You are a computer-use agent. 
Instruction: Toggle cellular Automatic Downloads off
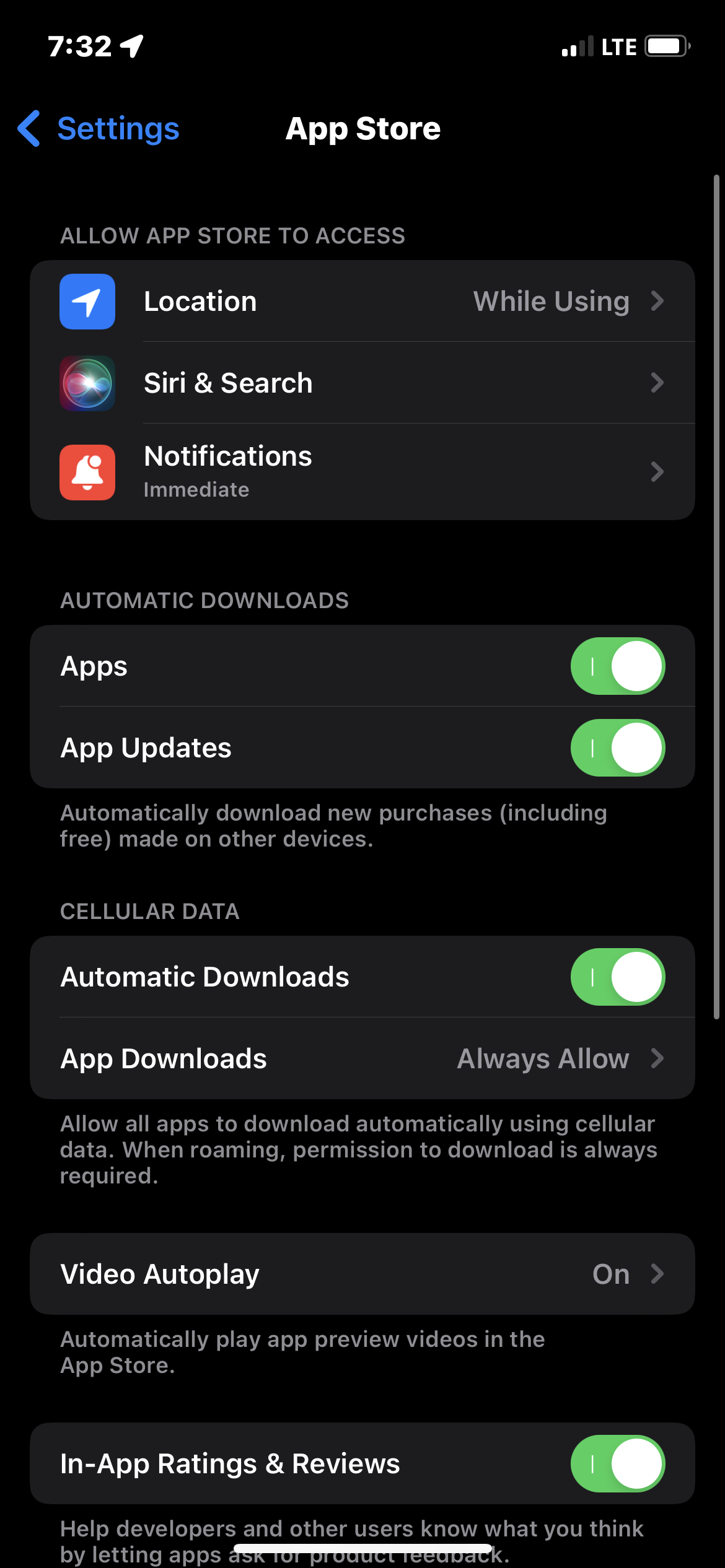[x=617, y=977]
